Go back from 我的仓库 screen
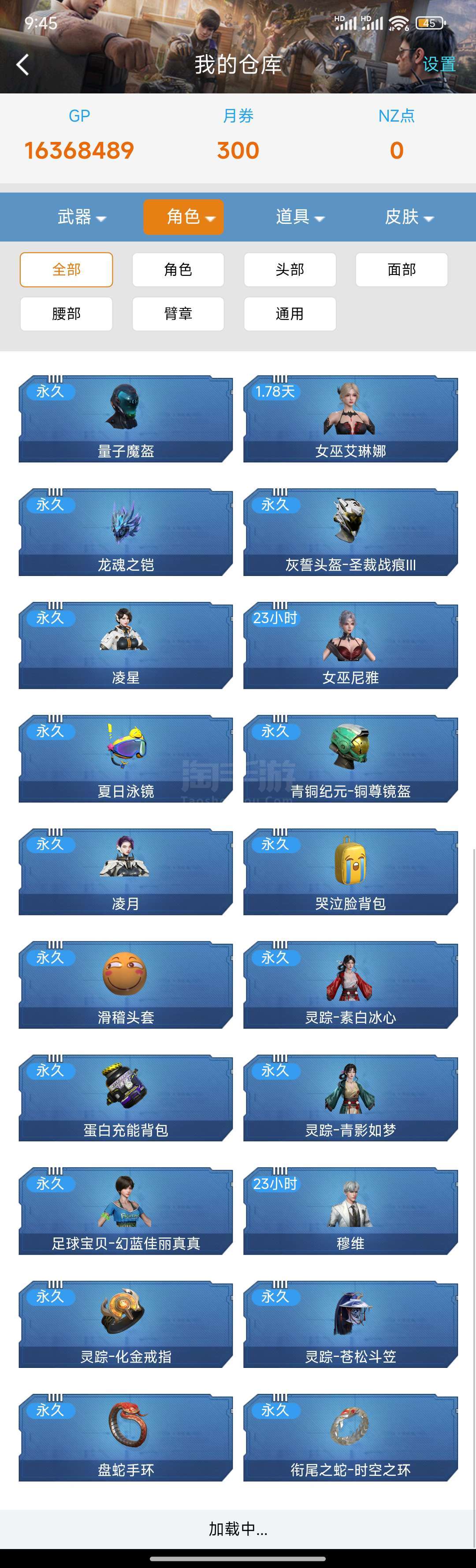Screen dimensions: 476x1568 (22, 64)
